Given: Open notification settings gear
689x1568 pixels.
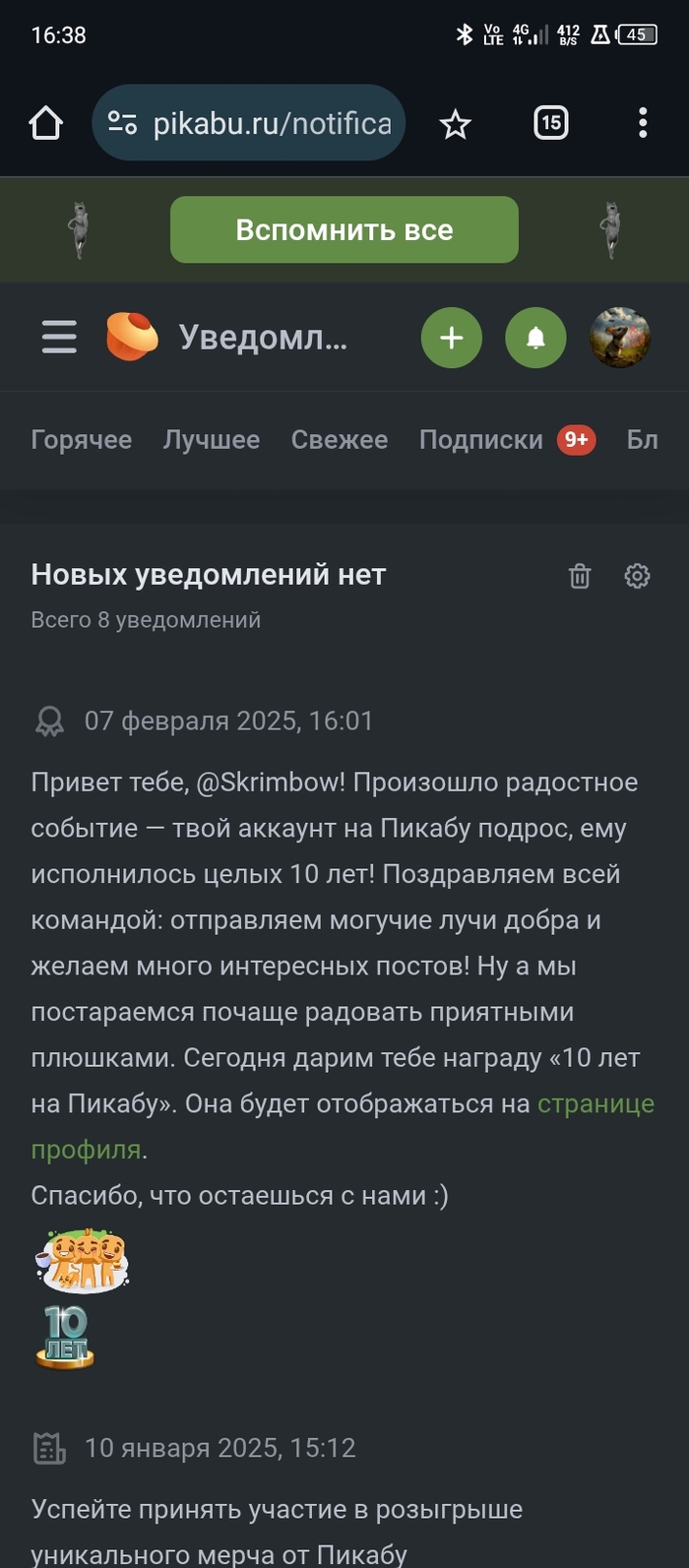Looking at the screenshot, I should (x=637, y=576).
